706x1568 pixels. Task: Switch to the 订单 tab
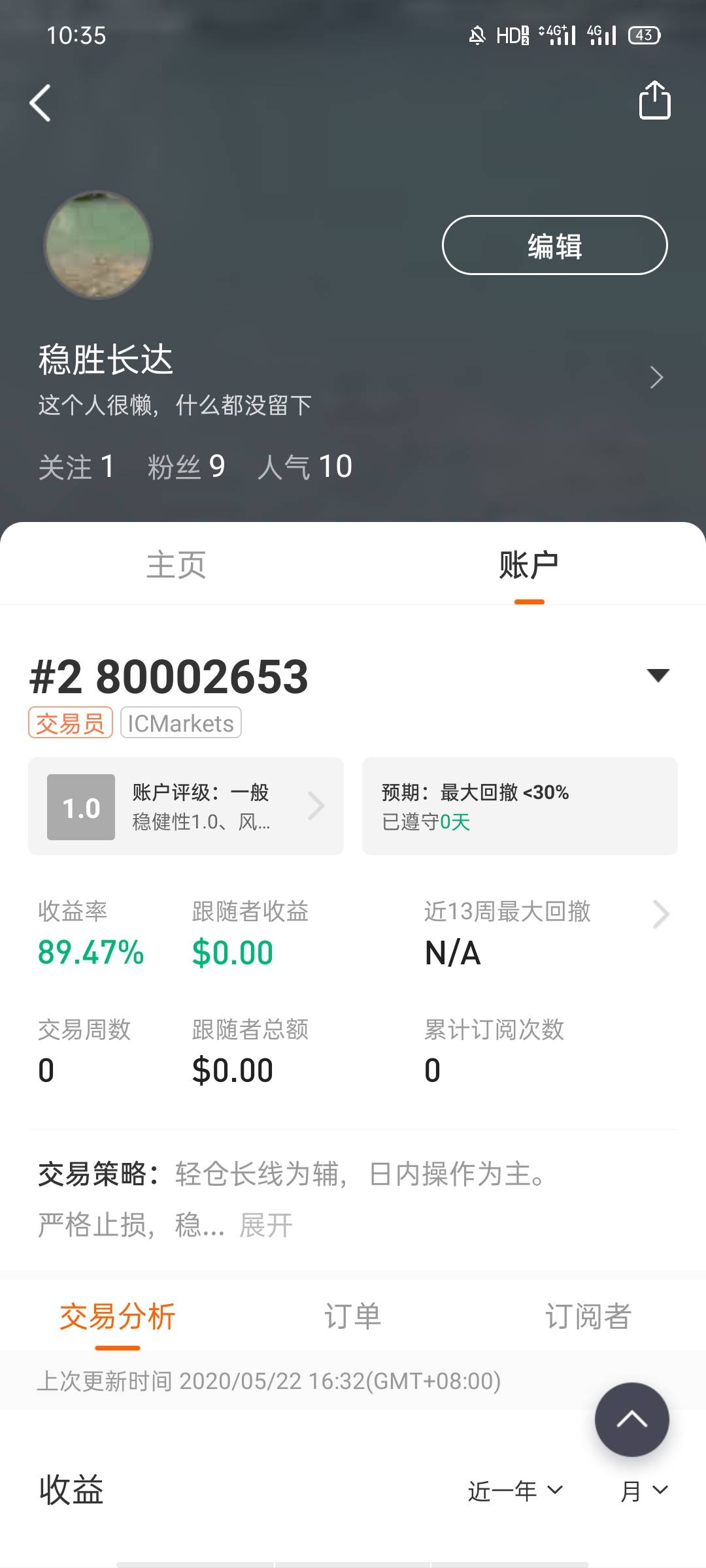tap(353, 1316)
